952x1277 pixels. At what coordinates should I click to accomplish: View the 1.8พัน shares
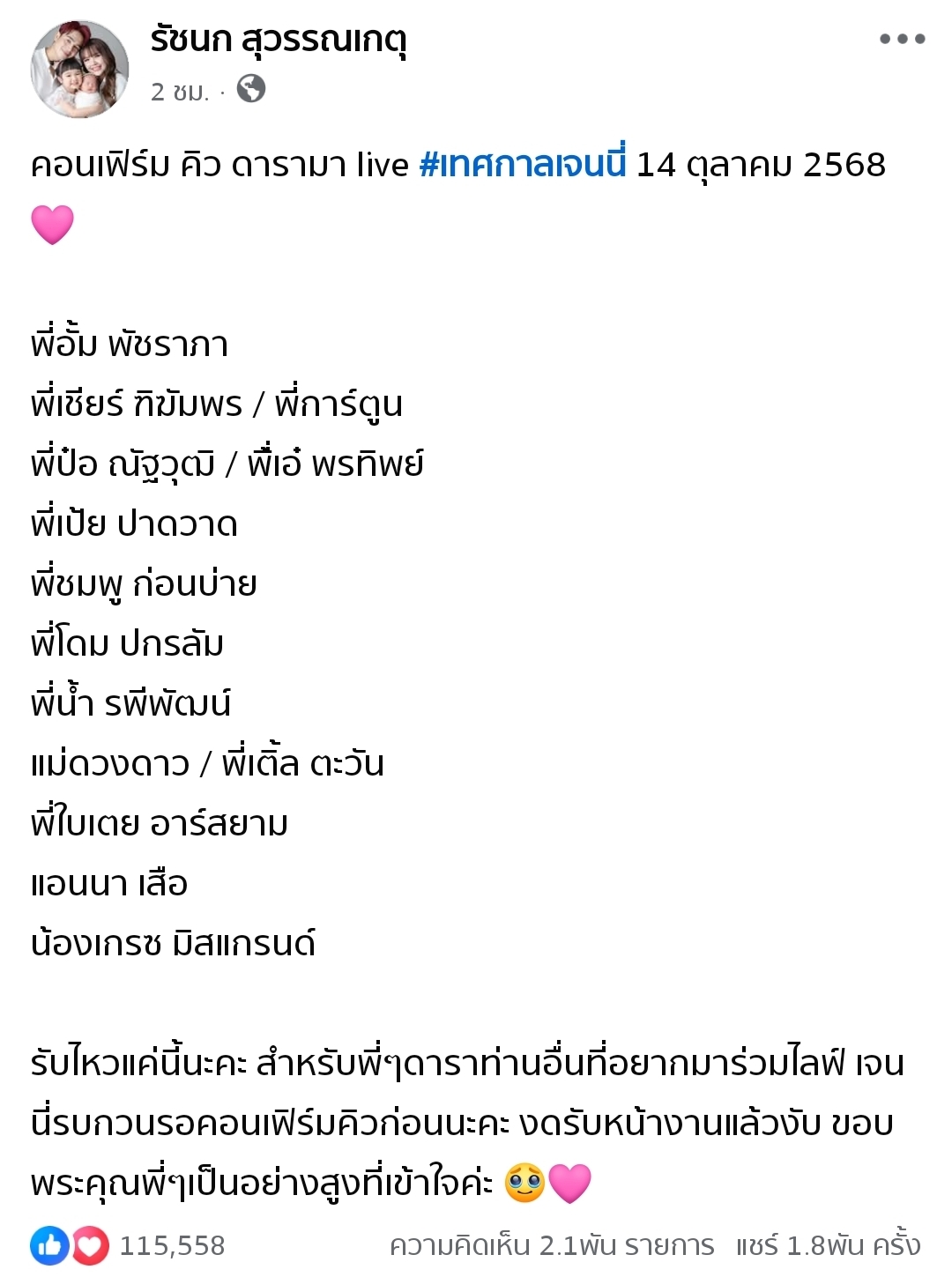(828, 1245)
